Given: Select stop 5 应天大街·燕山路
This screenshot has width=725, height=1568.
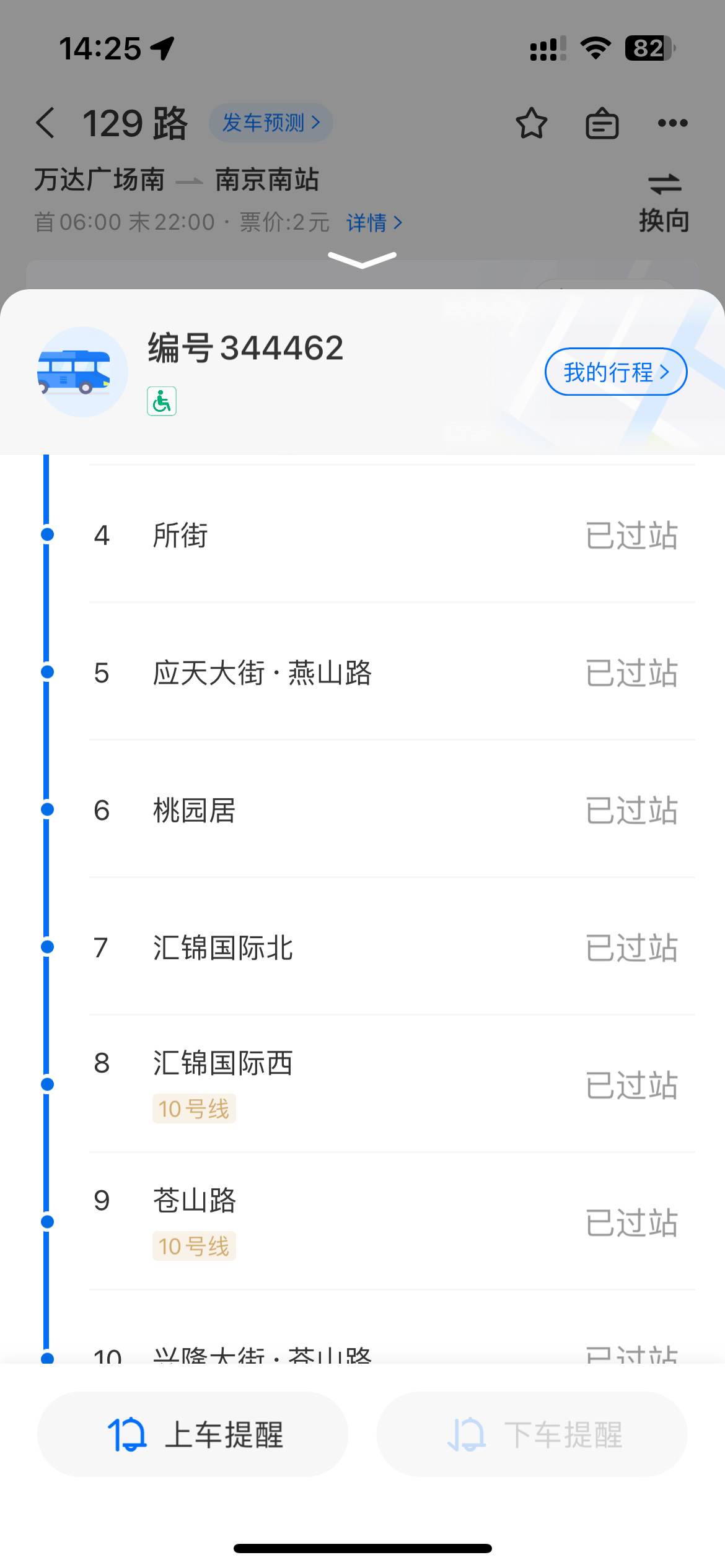Looking at the screenshot, I should point(392,672).
